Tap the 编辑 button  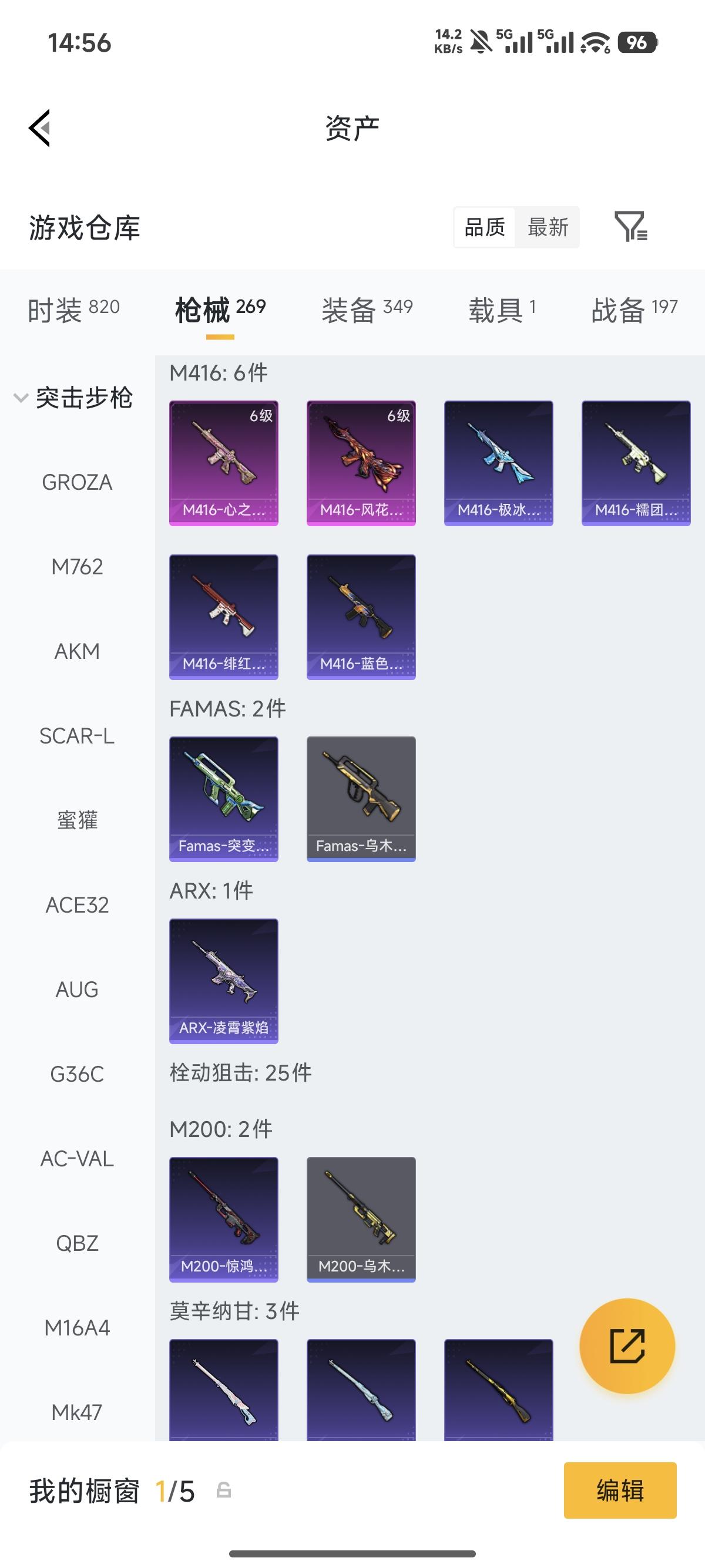pos(620,1490)
